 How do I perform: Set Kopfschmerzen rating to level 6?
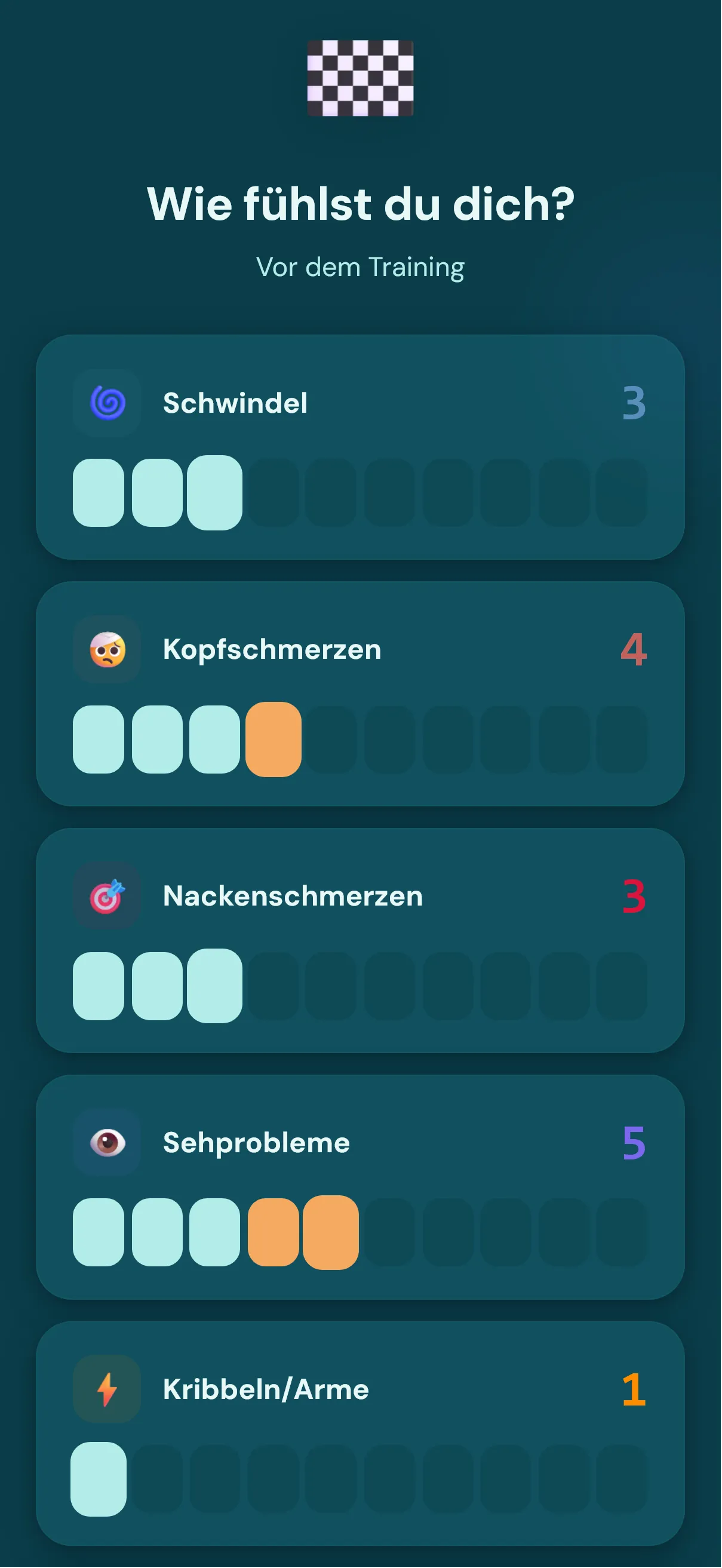[389, 739]
